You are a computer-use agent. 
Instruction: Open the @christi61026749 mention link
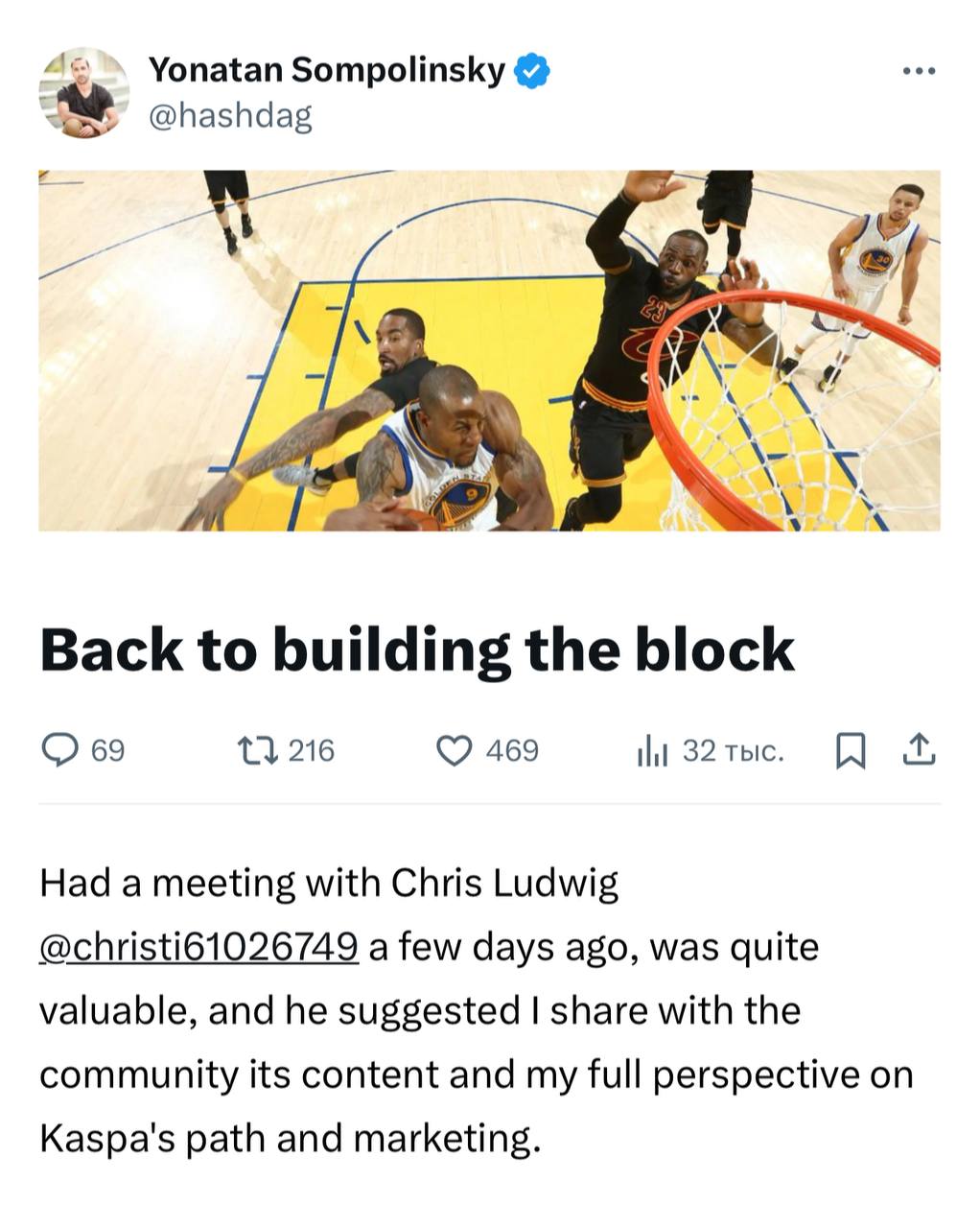[199, 947]
